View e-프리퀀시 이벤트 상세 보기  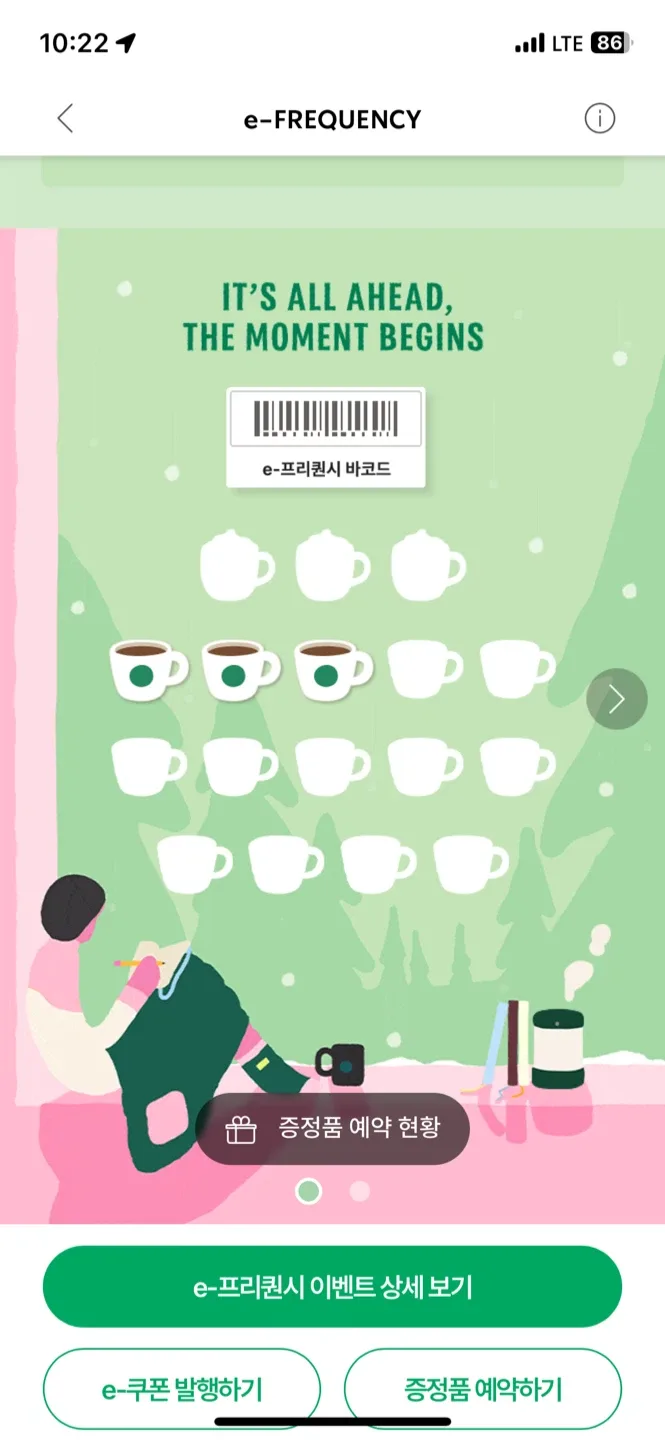pos(332,1287)
